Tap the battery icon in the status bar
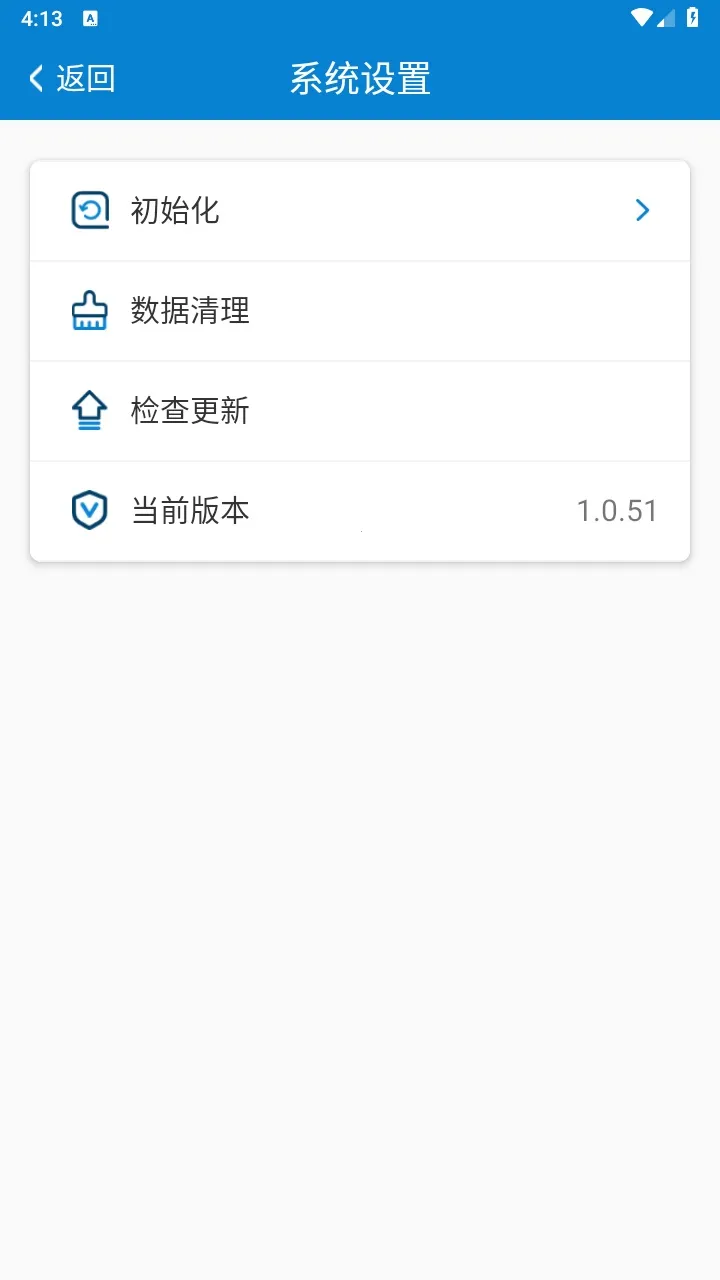 coord(695,16)
